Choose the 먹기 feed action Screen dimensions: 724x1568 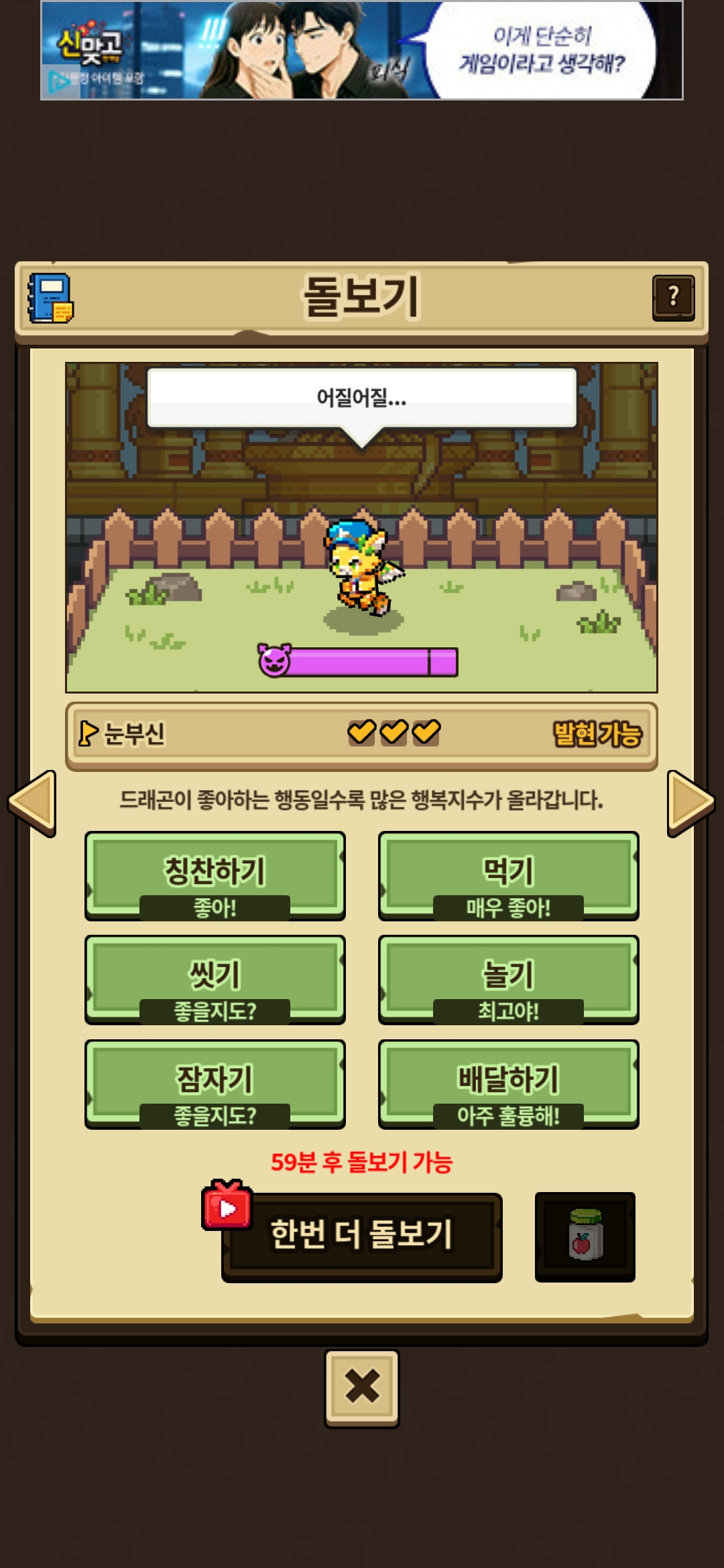508,876
